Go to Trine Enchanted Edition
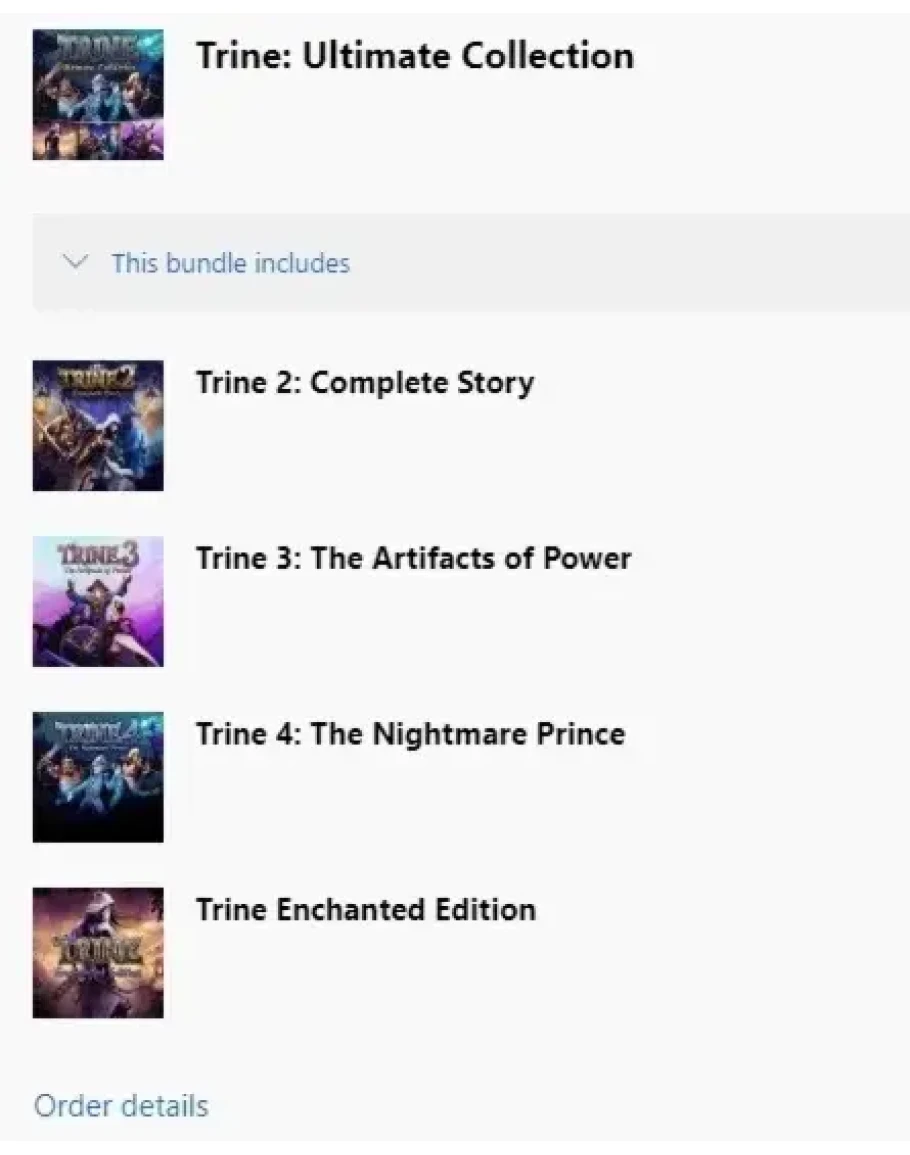910x1155 pixels. click(365, 910)
